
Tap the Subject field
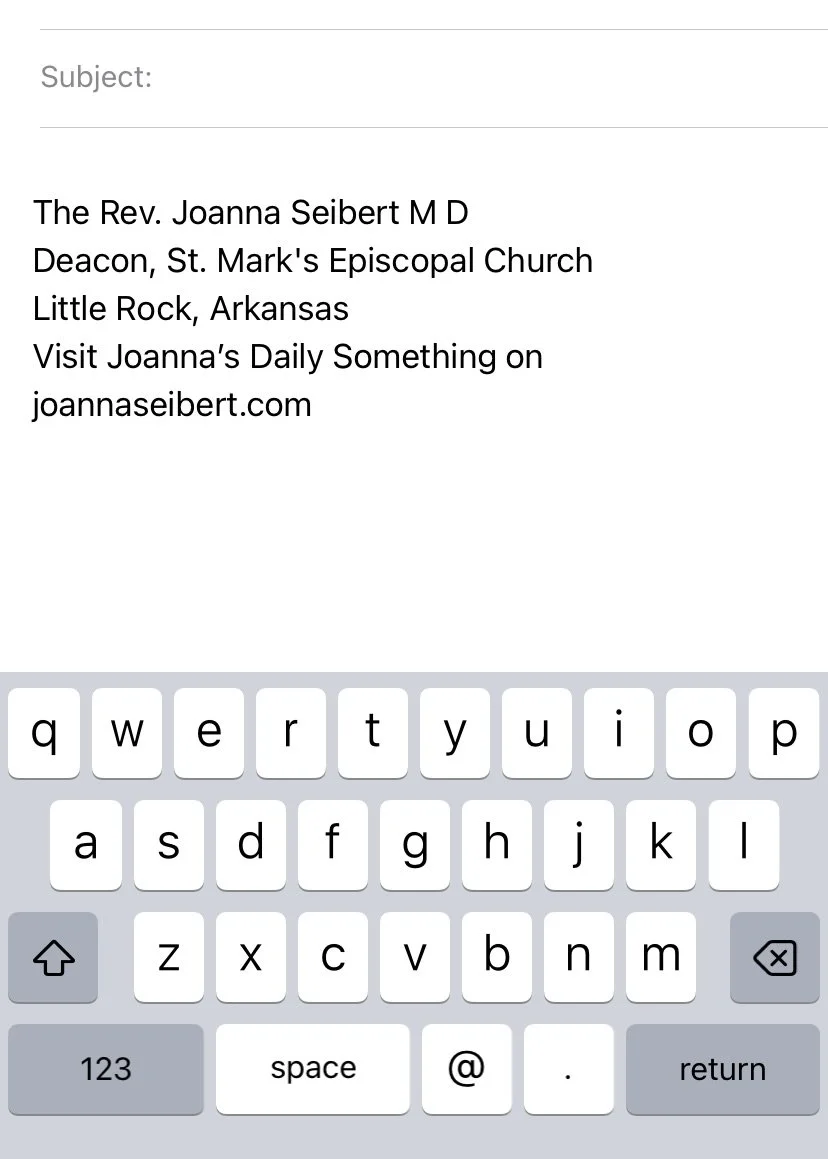coord(480,78)
